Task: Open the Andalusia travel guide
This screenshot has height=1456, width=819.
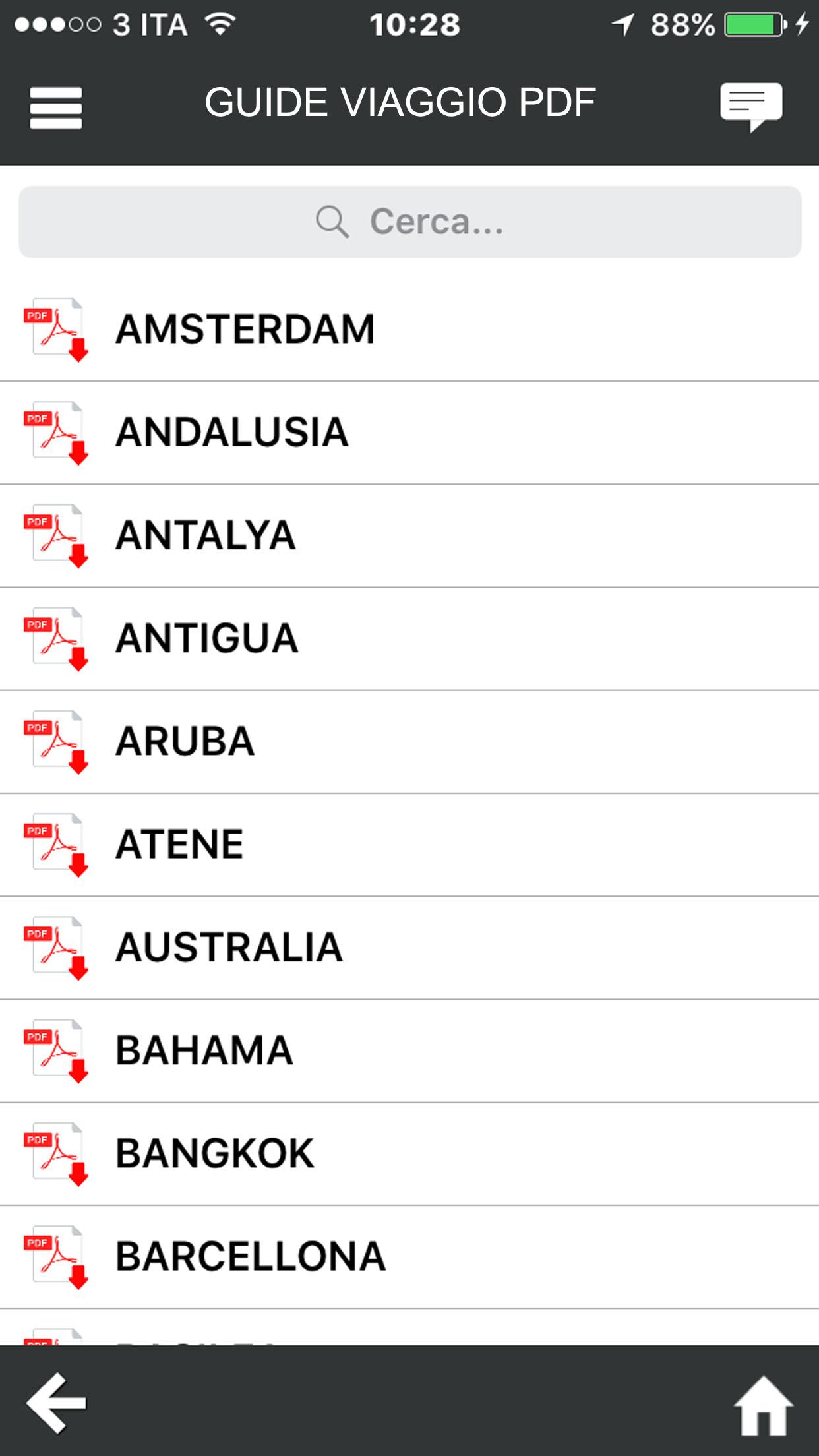Action: tap(231, 433)
